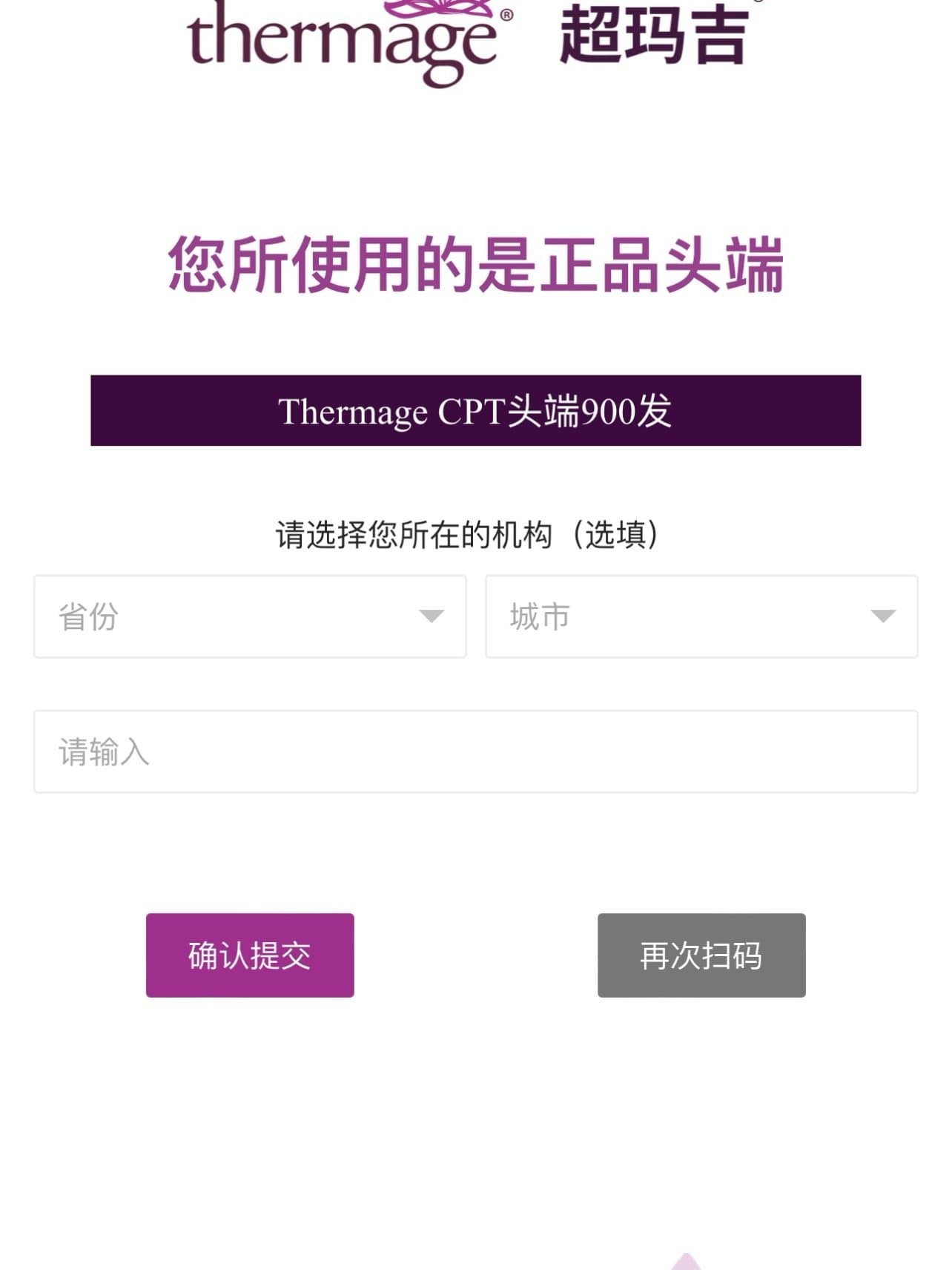
Task: Select 再次扫码 to scan again
Action: click(701, 955)
